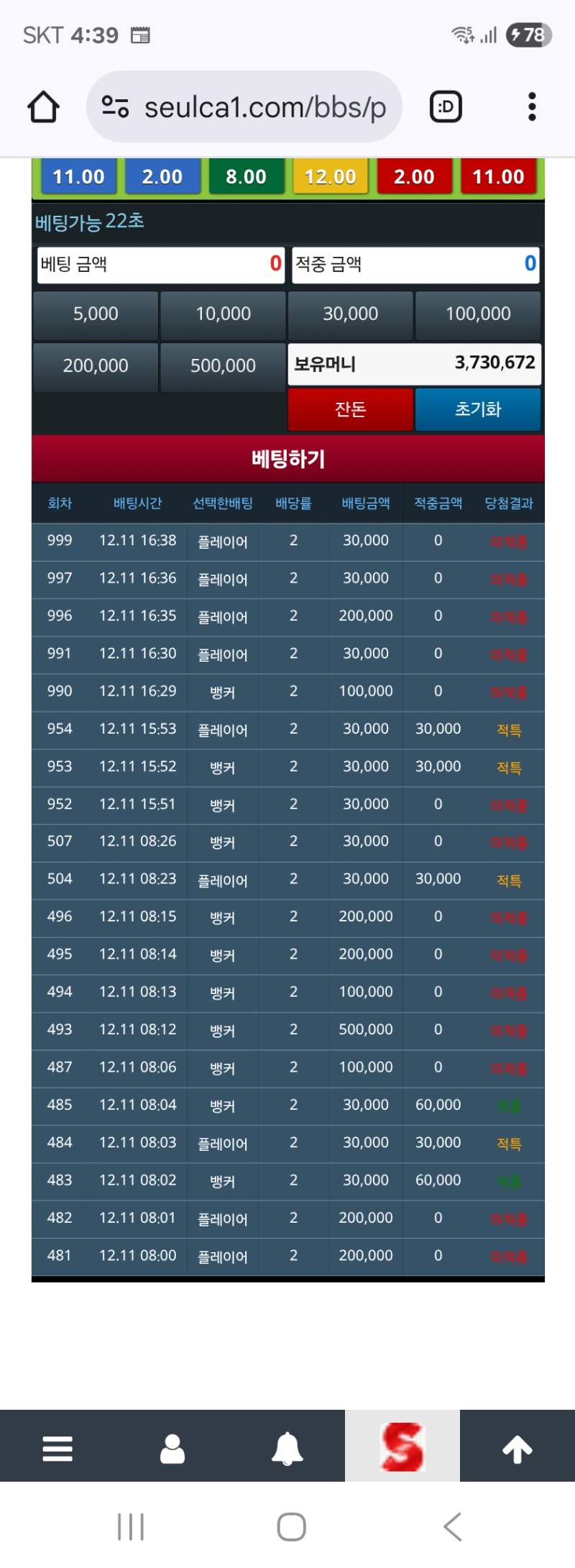Open the browser tab switcher icon
Image resolution: width=575 pixels, height=1568 pixels.
[445, 106]
